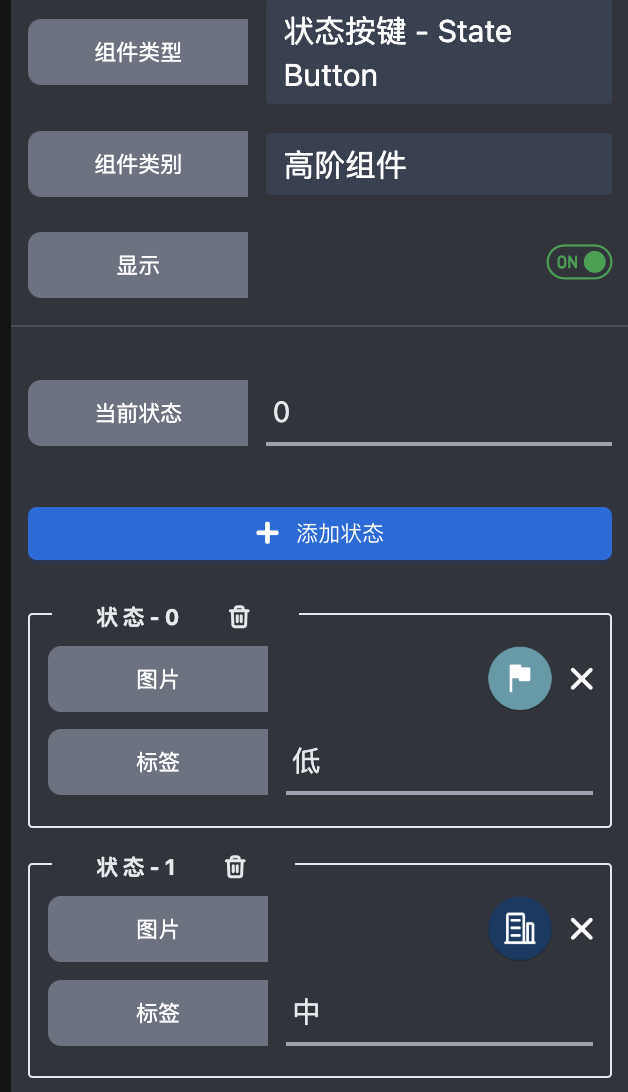Open the flag image of 状态-0

coord(519,679)
